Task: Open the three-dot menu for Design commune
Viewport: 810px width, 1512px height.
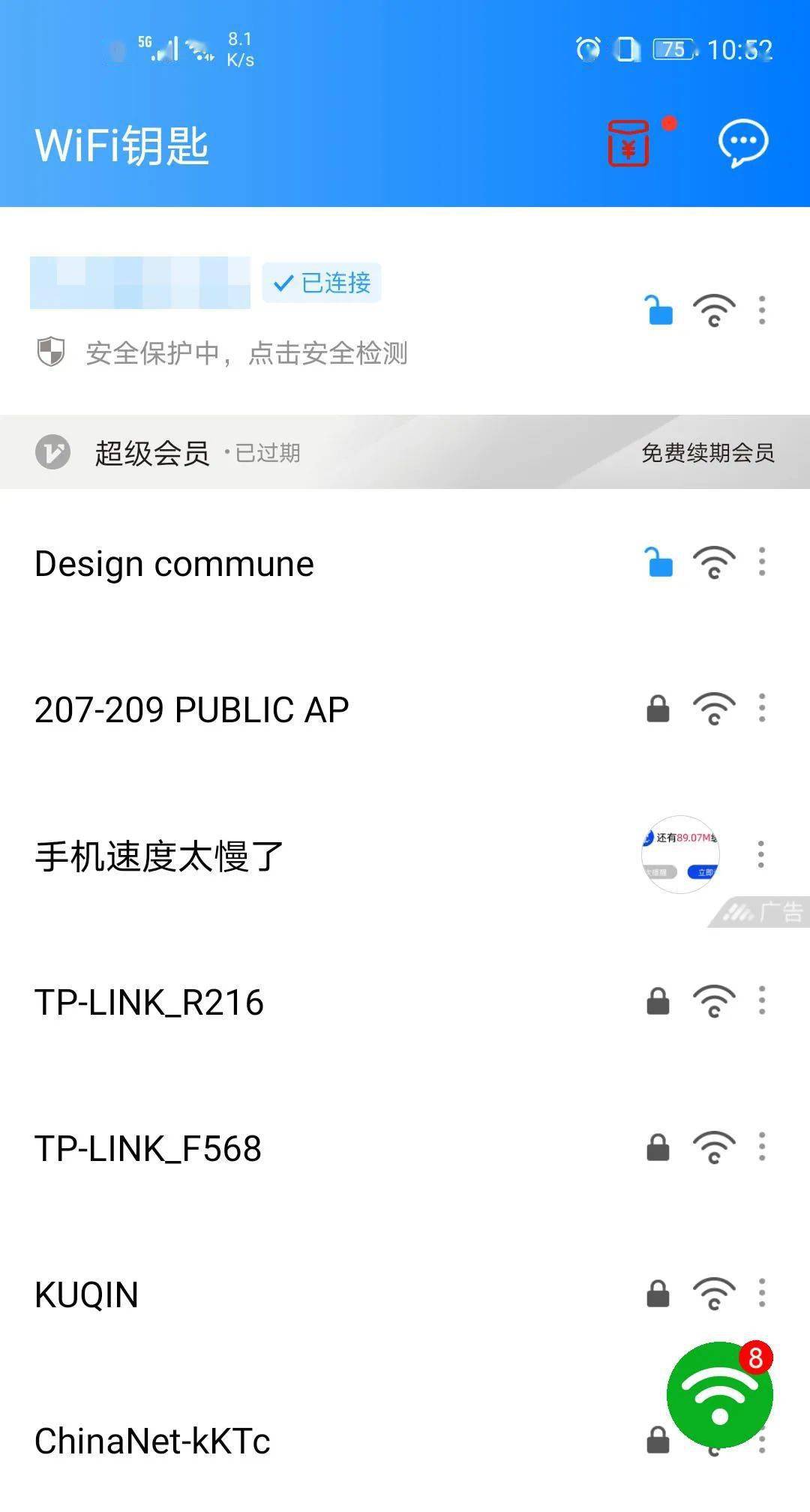Action: (762, 561)
